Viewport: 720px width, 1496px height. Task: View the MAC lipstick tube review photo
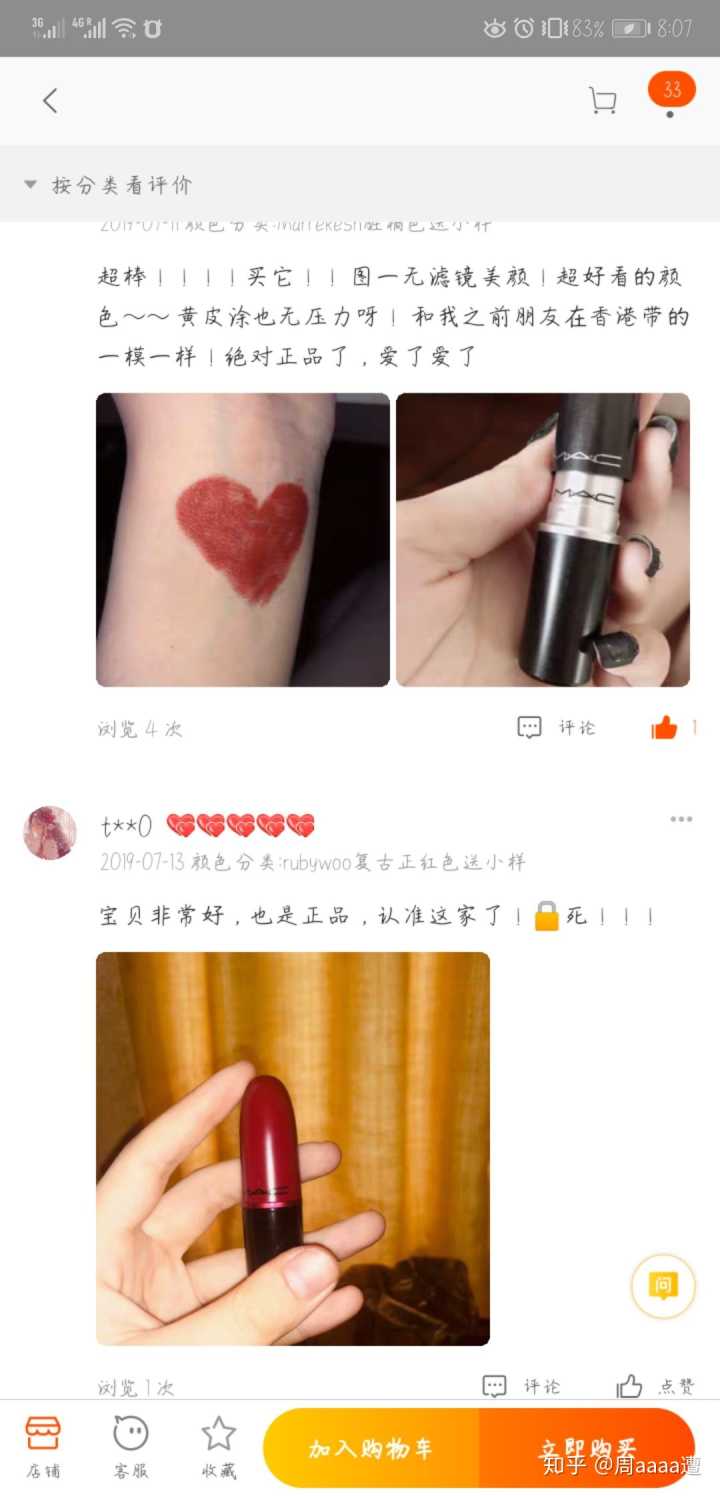(x=543, y=540)
